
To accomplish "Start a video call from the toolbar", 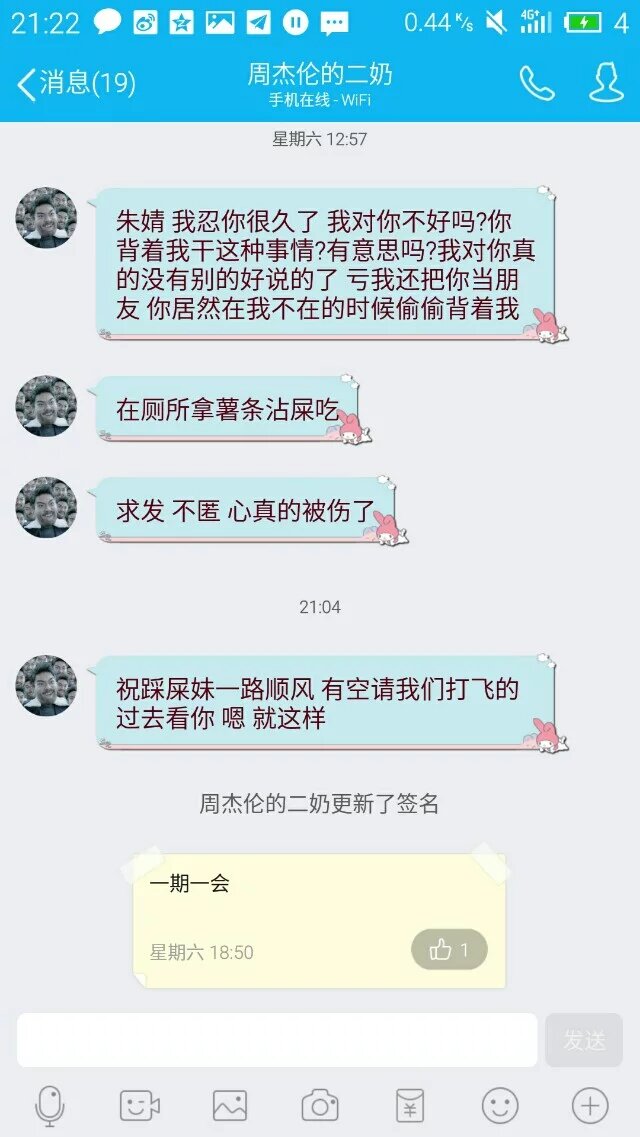I will tap(140, 1105).
